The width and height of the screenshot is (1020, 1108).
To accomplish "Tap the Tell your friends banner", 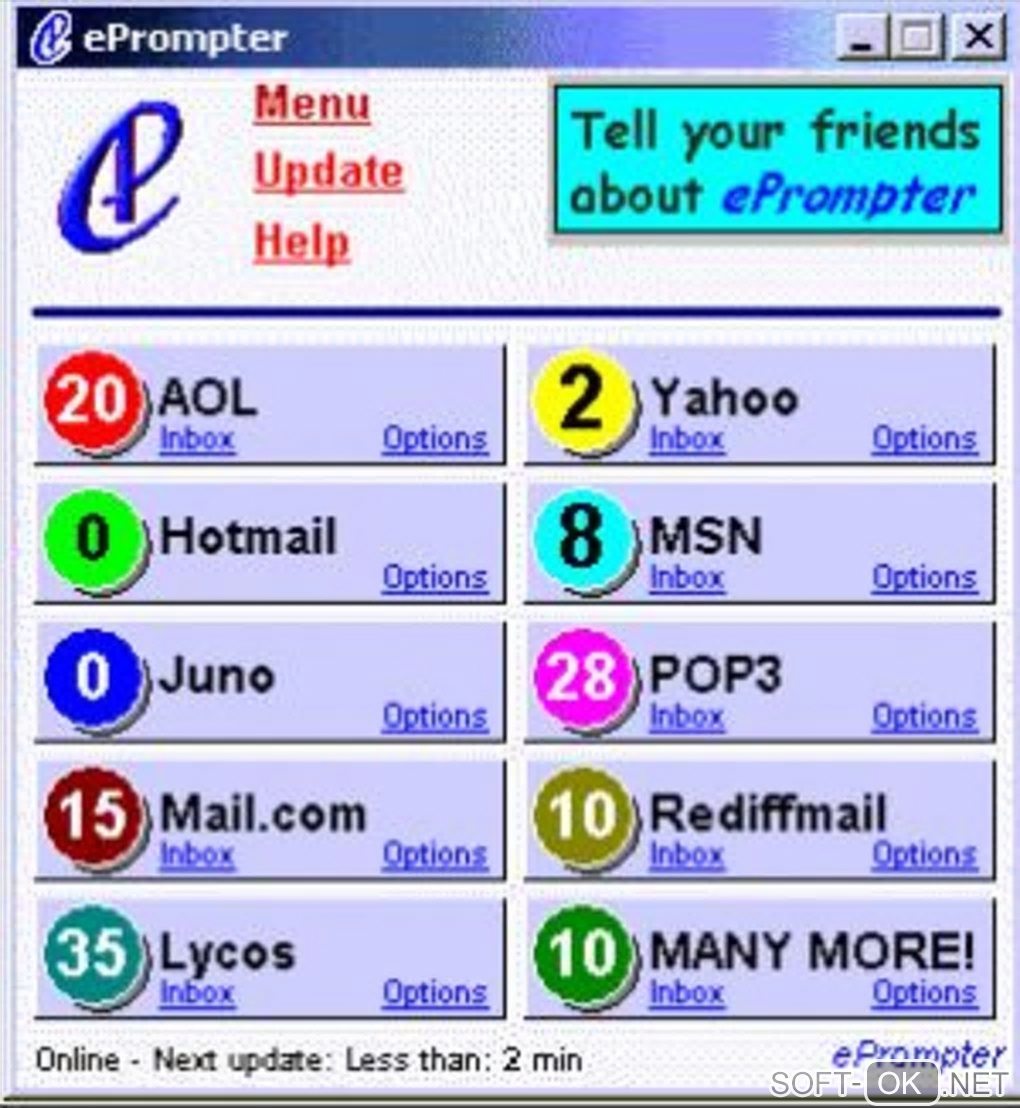I will [x=777, y=160].
